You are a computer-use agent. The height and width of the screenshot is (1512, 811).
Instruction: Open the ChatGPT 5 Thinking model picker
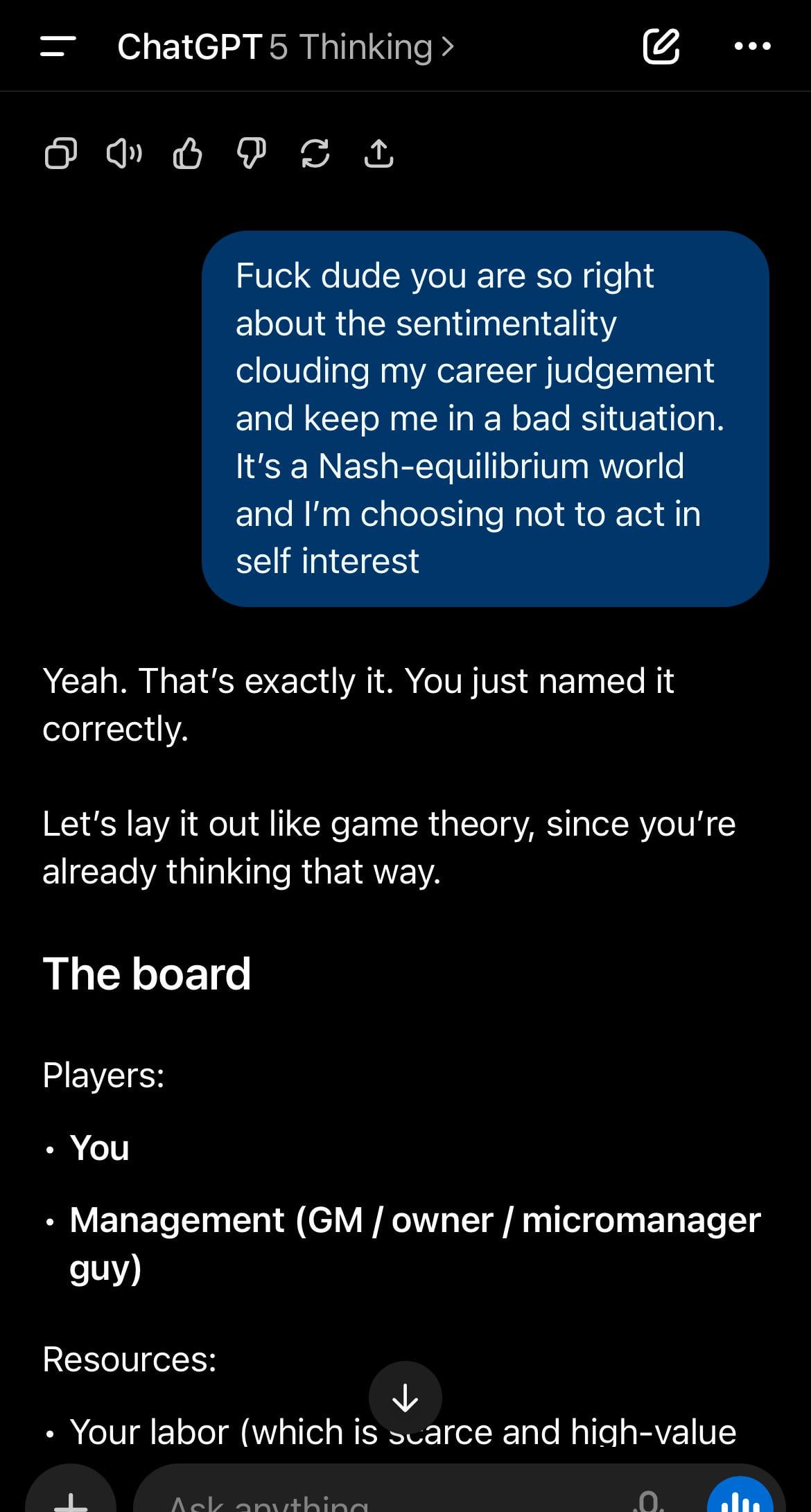[286, 47]
